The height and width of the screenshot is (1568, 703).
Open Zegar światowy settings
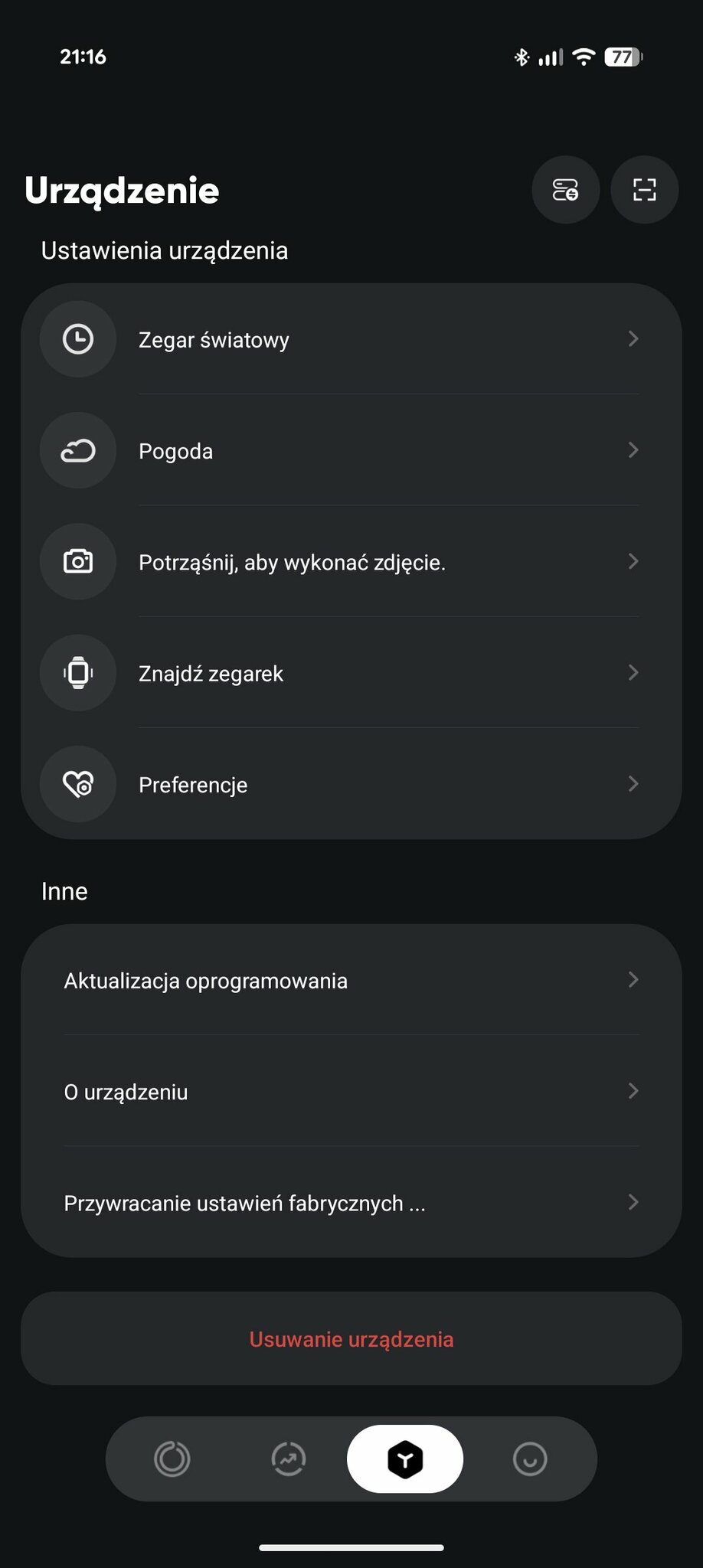click(351, 339)
